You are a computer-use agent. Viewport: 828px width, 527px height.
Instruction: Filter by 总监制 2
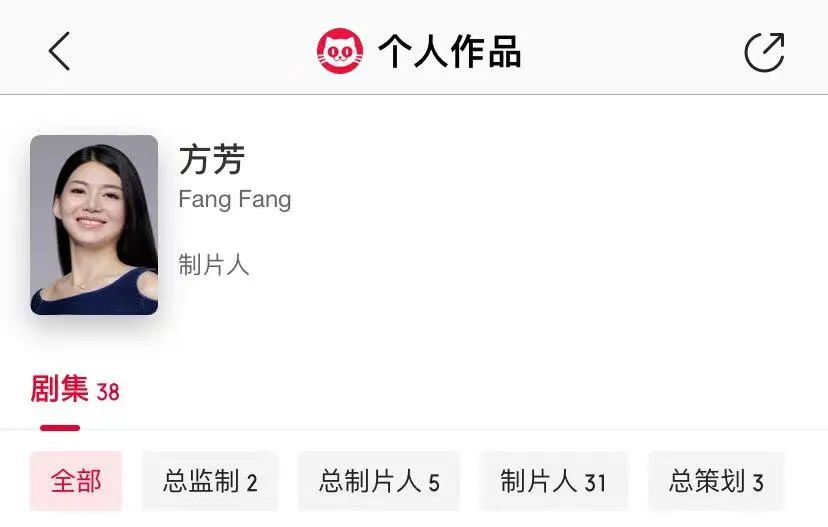(210, 481)
